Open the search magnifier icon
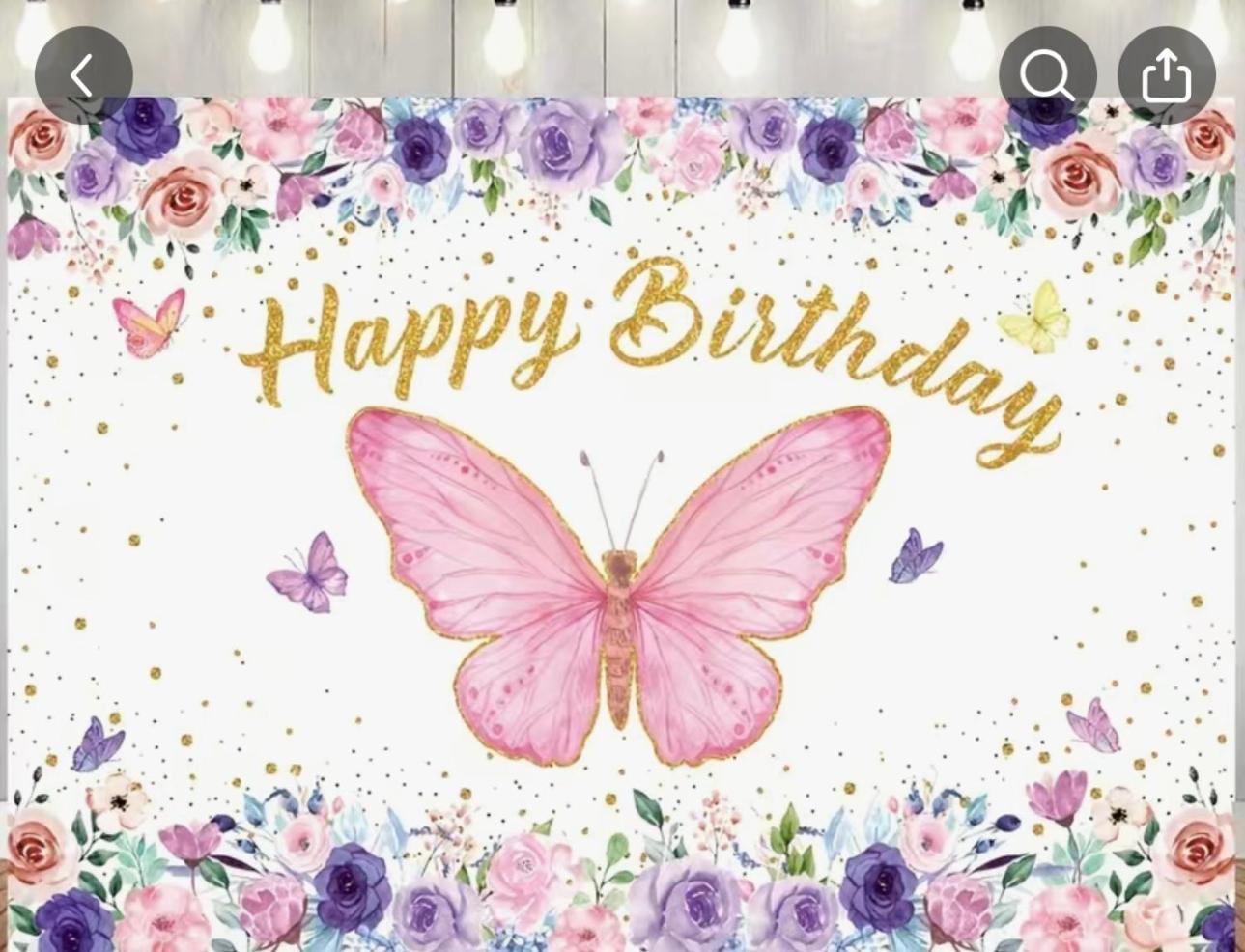1245x952 pixels. point(1047,75)
